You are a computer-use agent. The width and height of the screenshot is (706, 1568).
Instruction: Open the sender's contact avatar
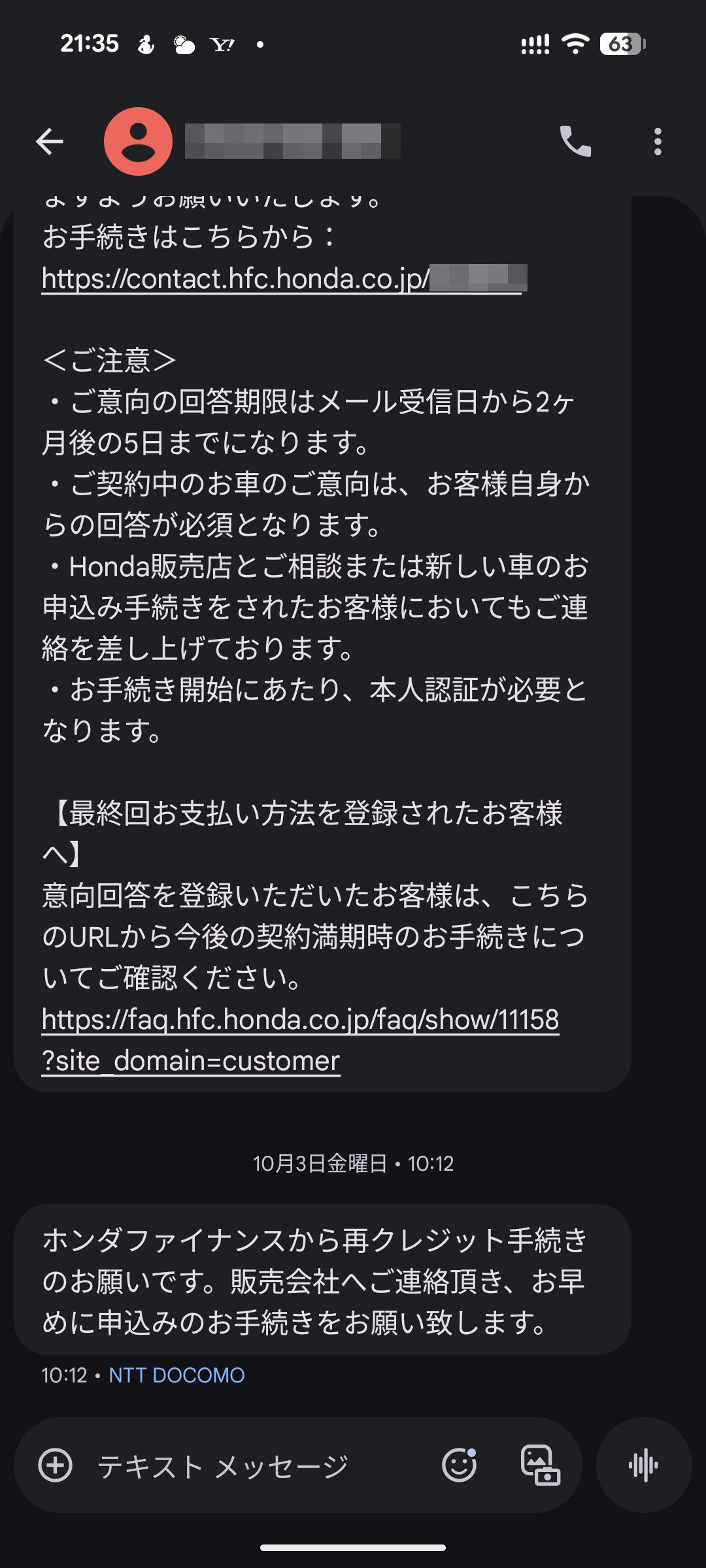(x=138, y=141)
